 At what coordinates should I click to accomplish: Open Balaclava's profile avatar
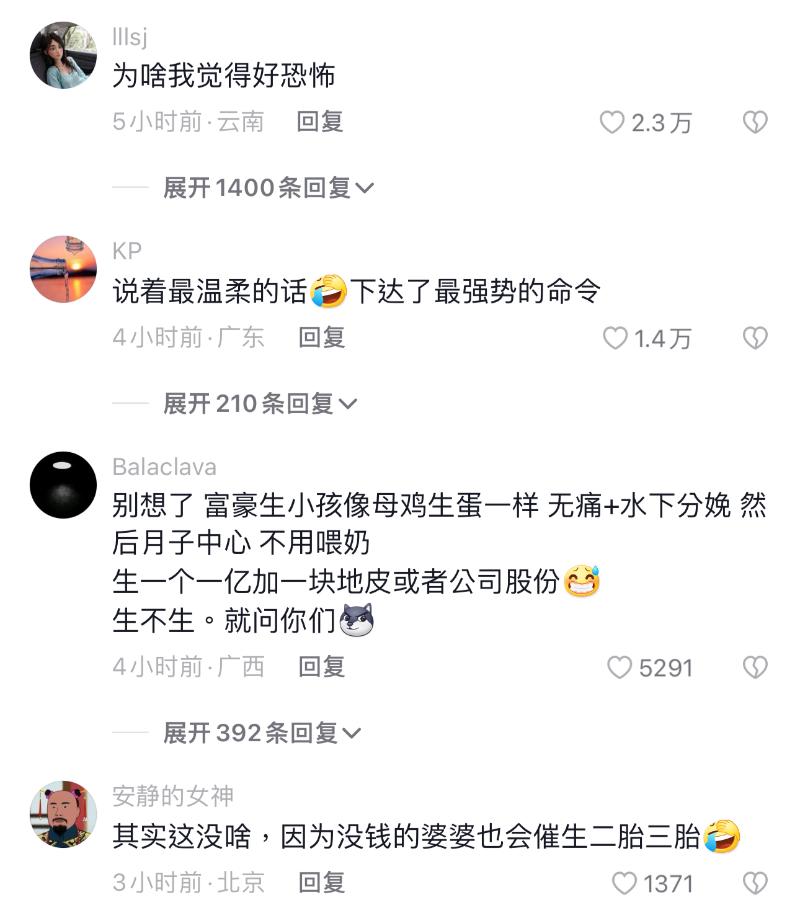(63, 485)
